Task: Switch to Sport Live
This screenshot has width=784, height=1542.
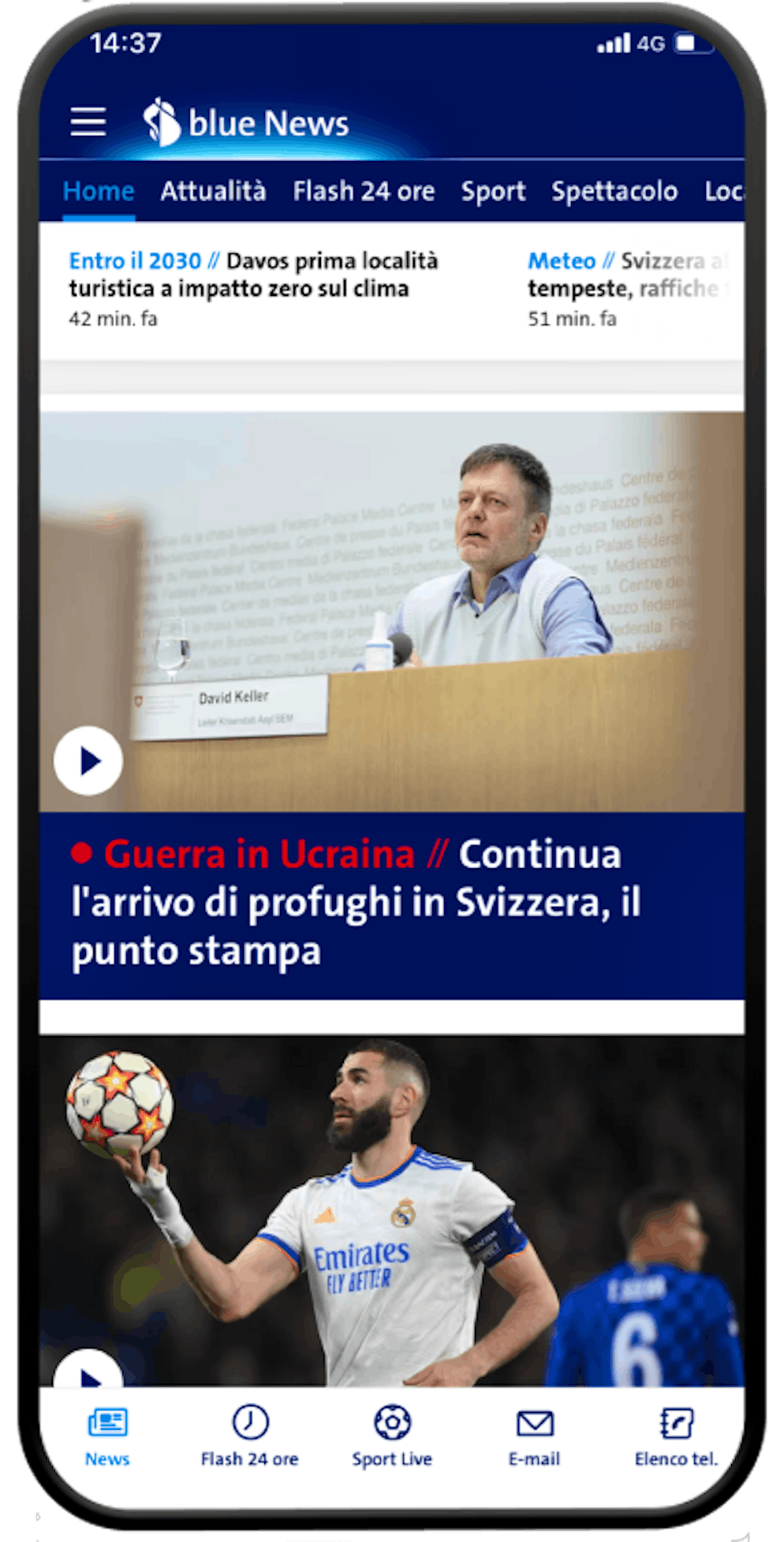Action: [x=392, y=1438]
